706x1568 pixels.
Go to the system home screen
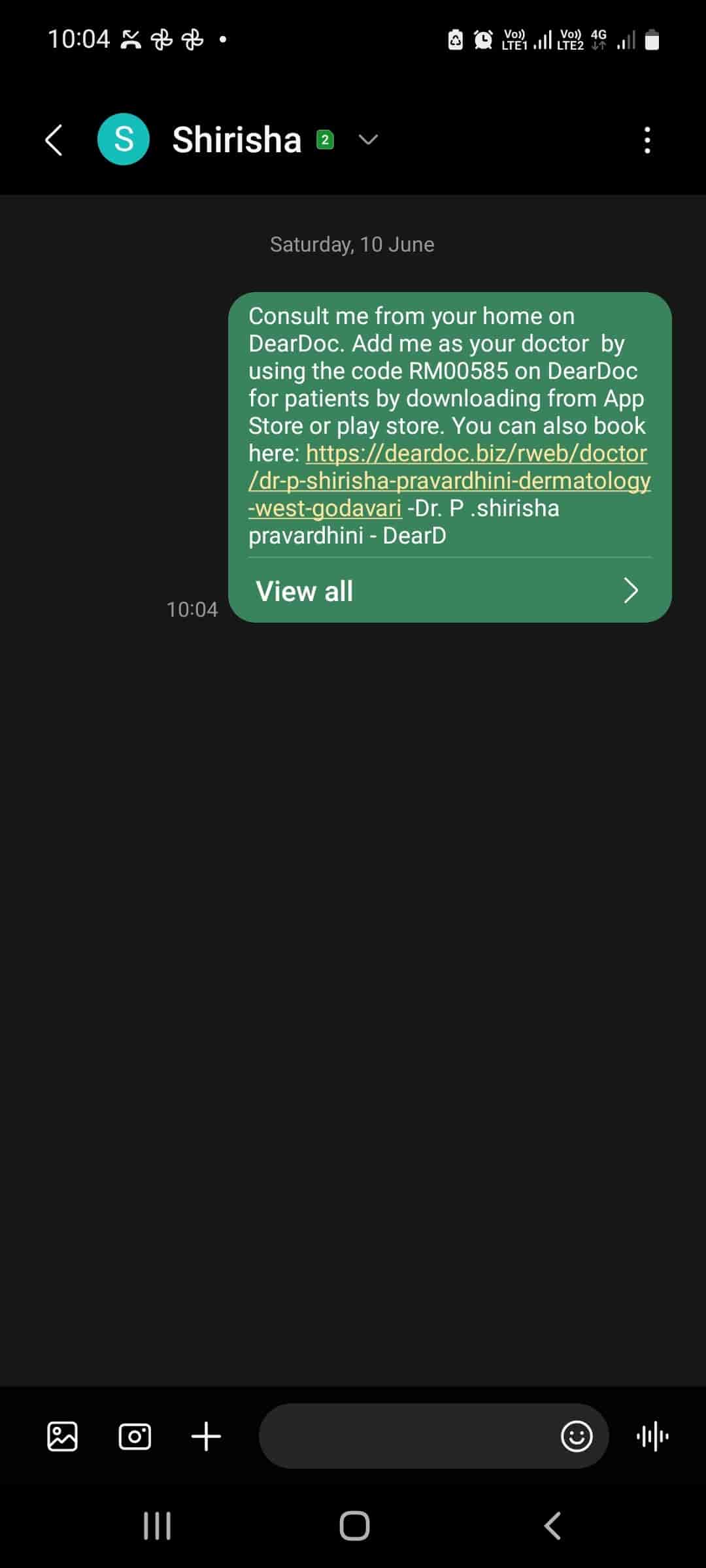[354, 1527]
